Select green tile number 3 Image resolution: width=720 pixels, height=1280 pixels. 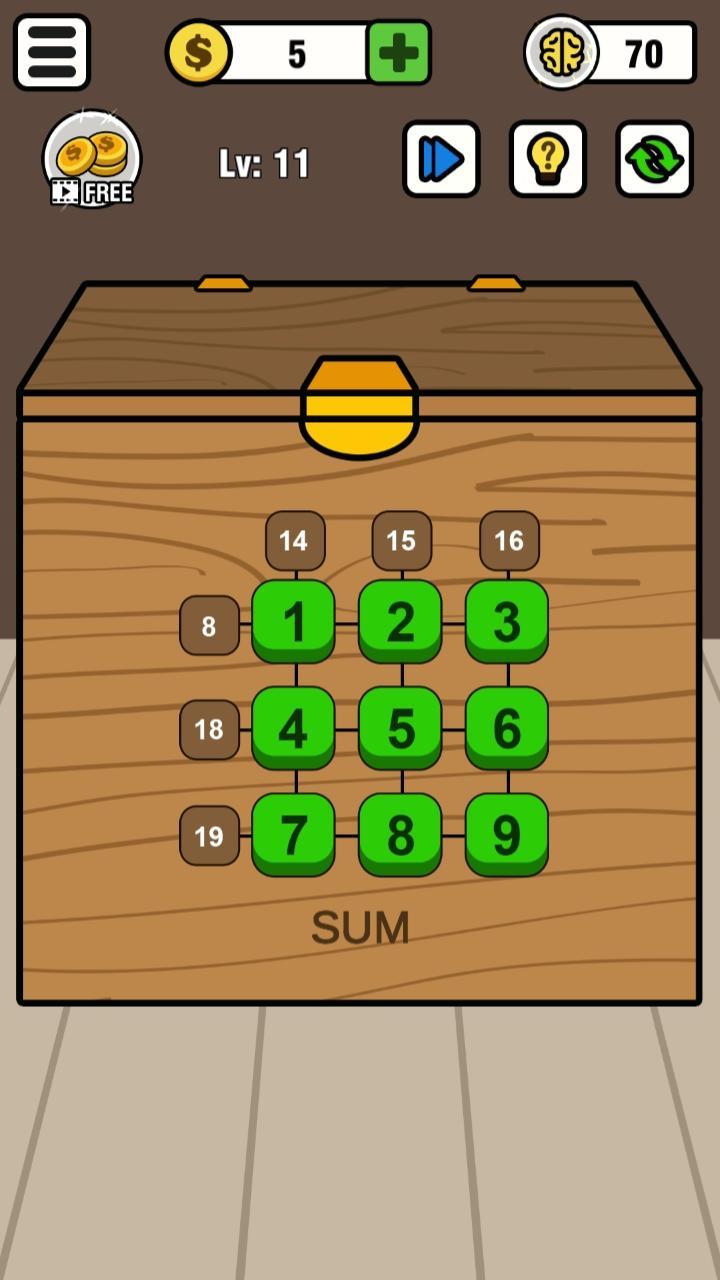(x=507, y=621)
